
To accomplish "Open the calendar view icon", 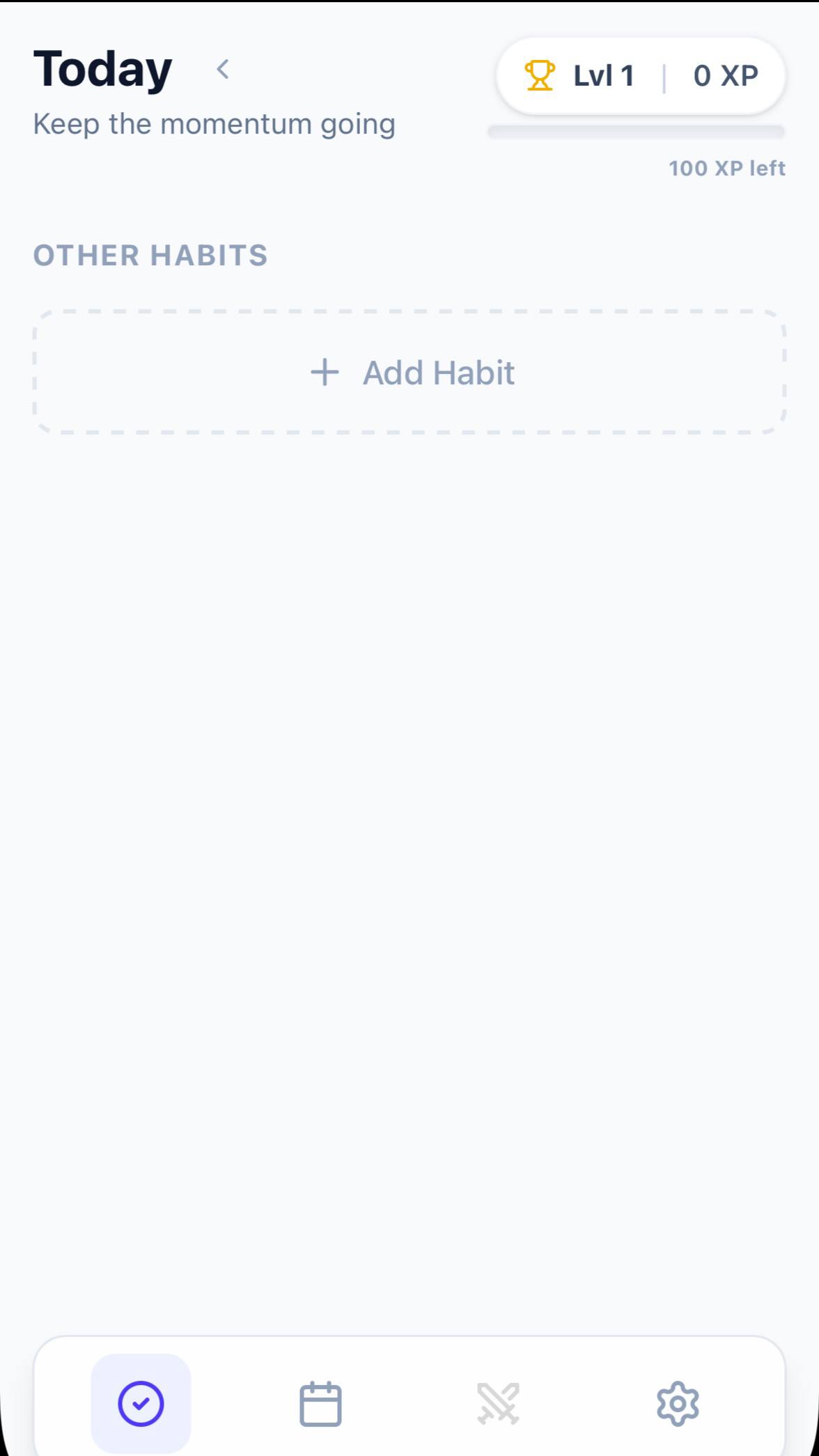I will [x=320, y=1404].
